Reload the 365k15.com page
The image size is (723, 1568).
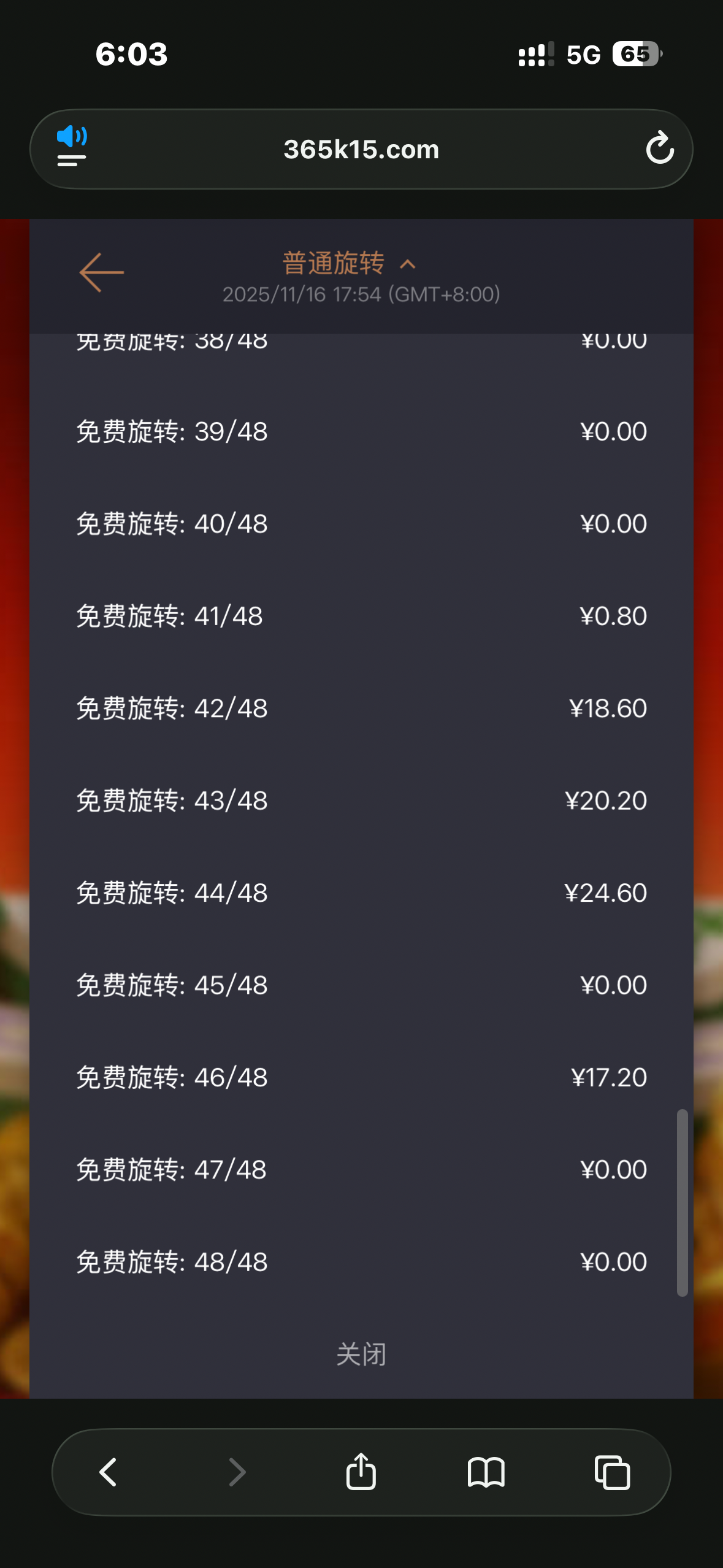[659, 148]
